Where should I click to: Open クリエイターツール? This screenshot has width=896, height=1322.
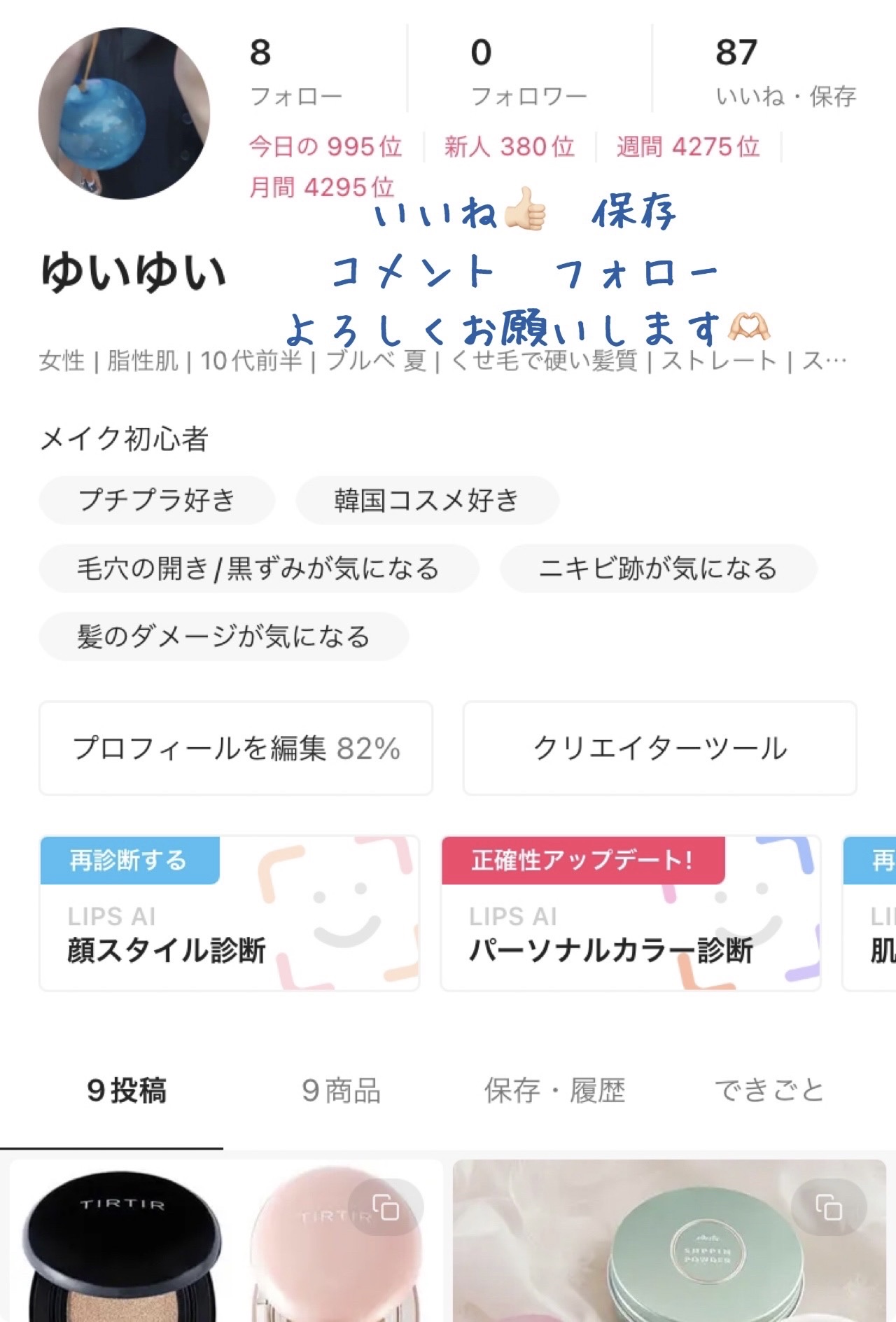(659, 748)
